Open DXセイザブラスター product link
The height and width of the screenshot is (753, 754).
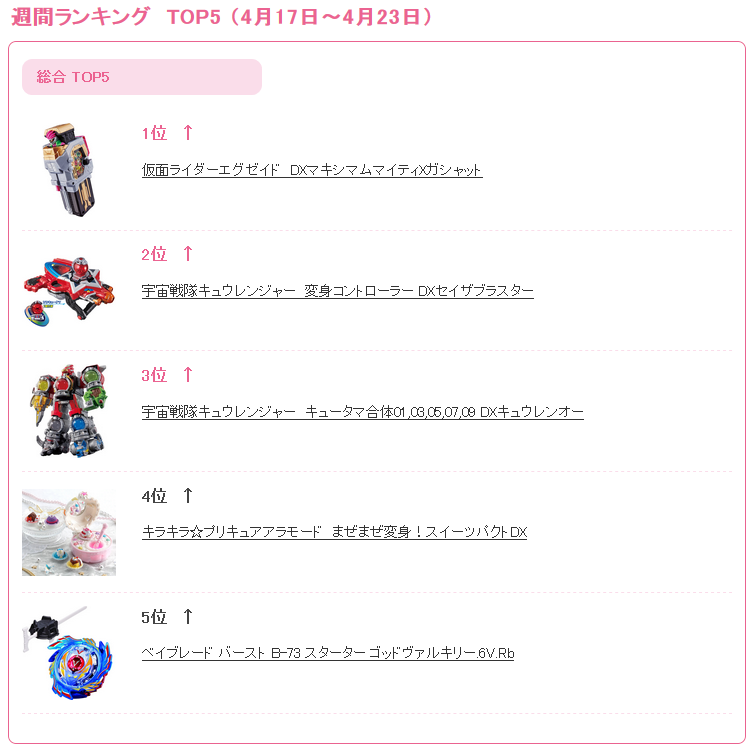(338, 291)
